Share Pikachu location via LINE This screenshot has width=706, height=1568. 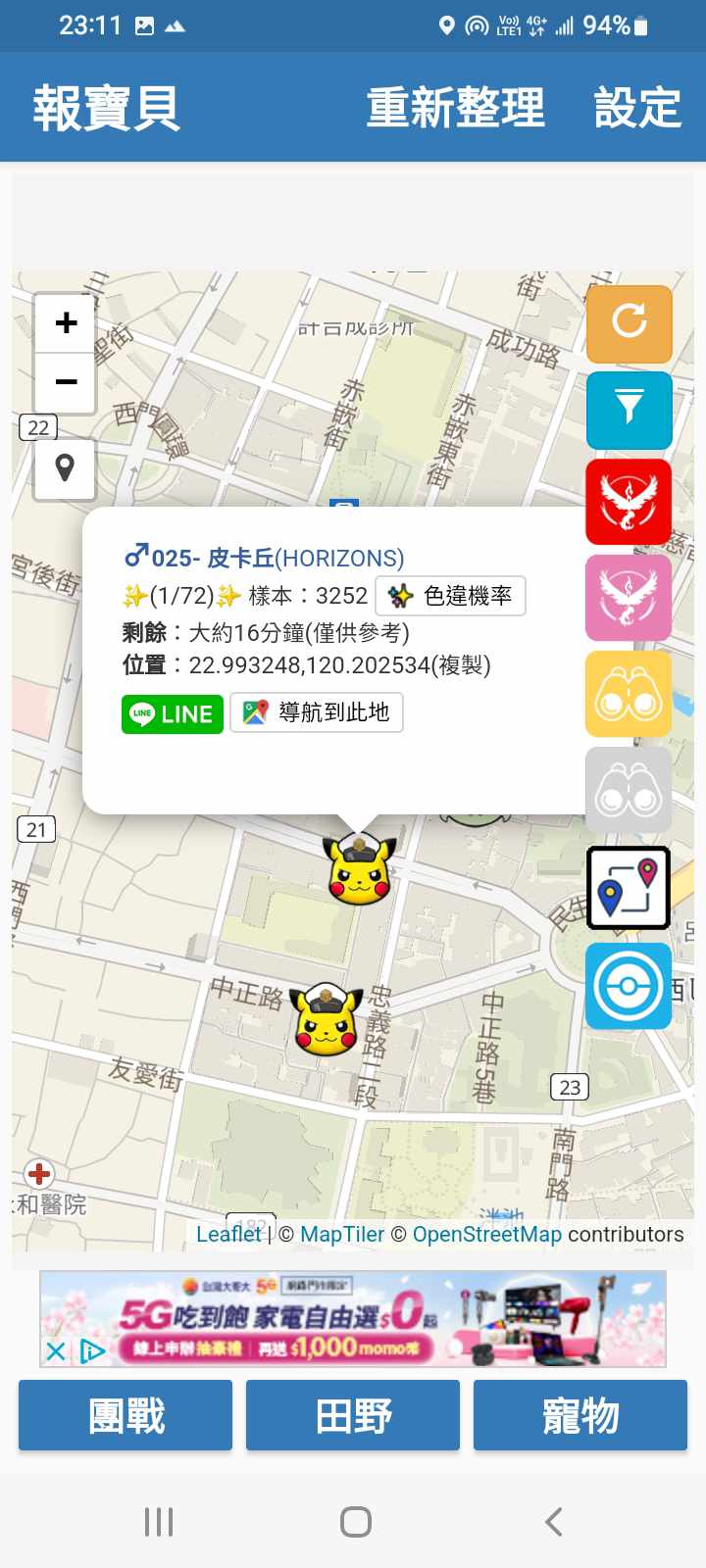173,713
